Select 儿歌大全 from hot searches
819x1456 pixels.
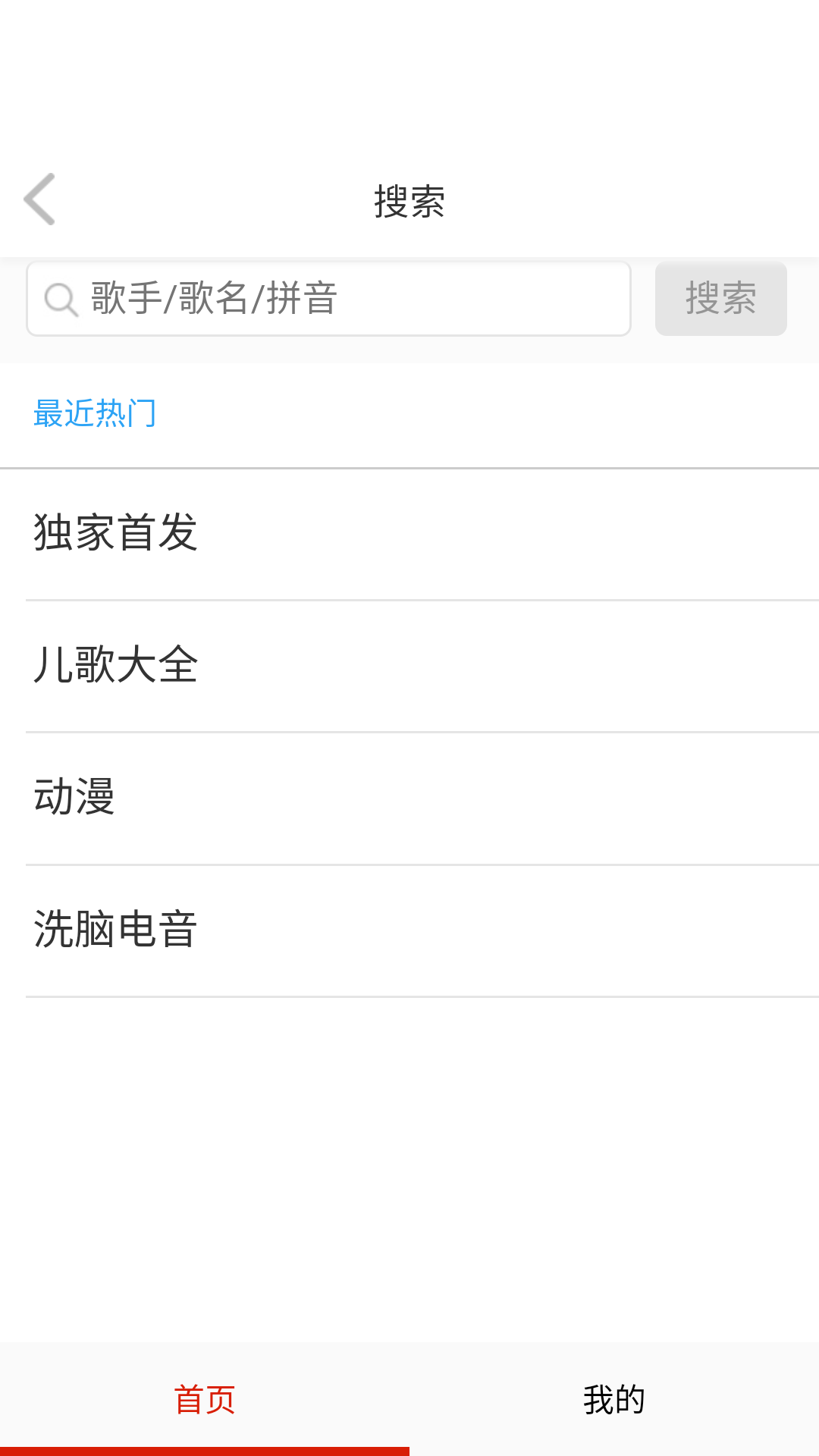(115, 666)
